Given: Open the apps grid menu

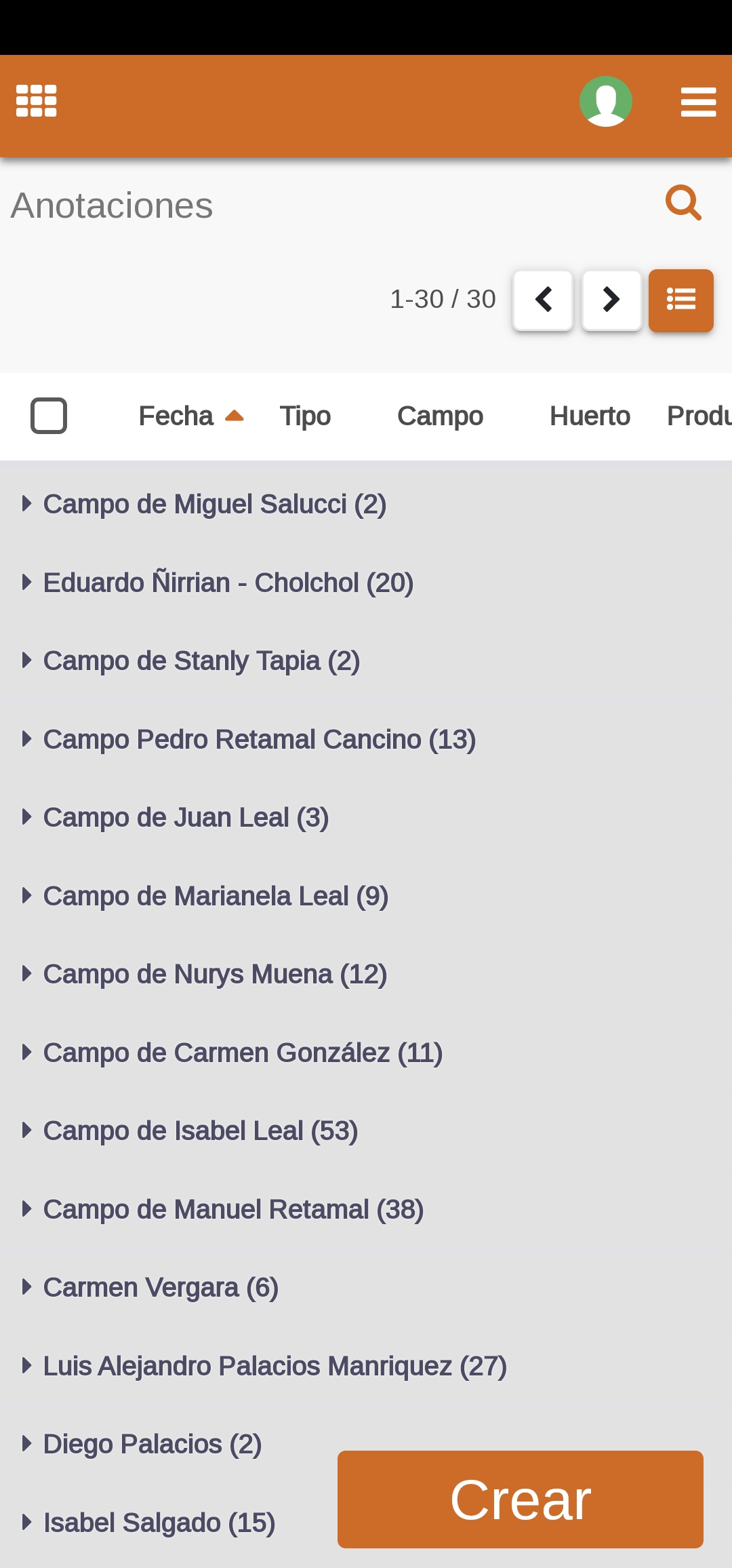Looking at the screenshot, I should [x=37, y=101].
